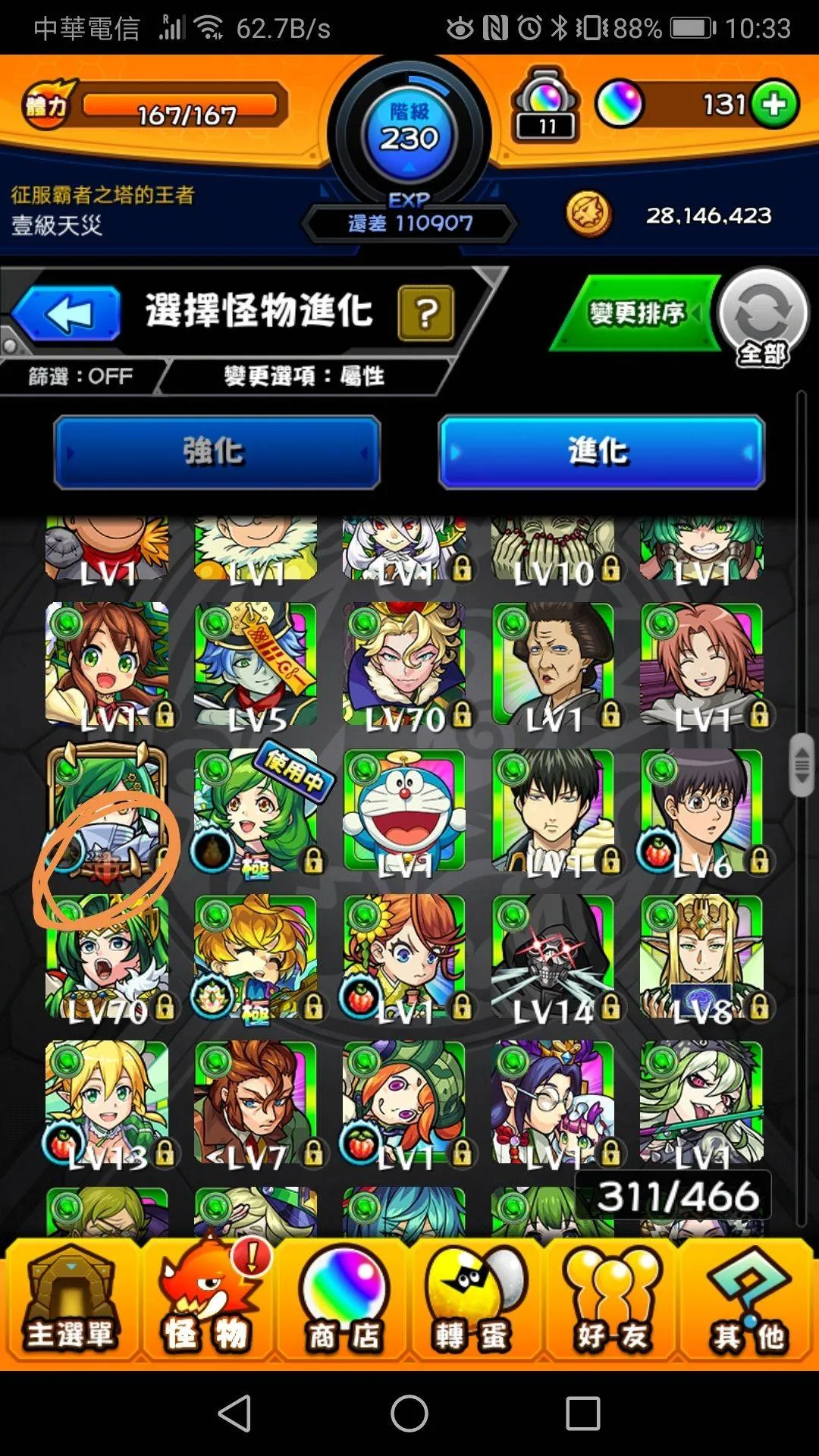Screen dimensions: 819x1456
Task: Select the LV5 blue-haired hat monster
Action: pos(256,664)
